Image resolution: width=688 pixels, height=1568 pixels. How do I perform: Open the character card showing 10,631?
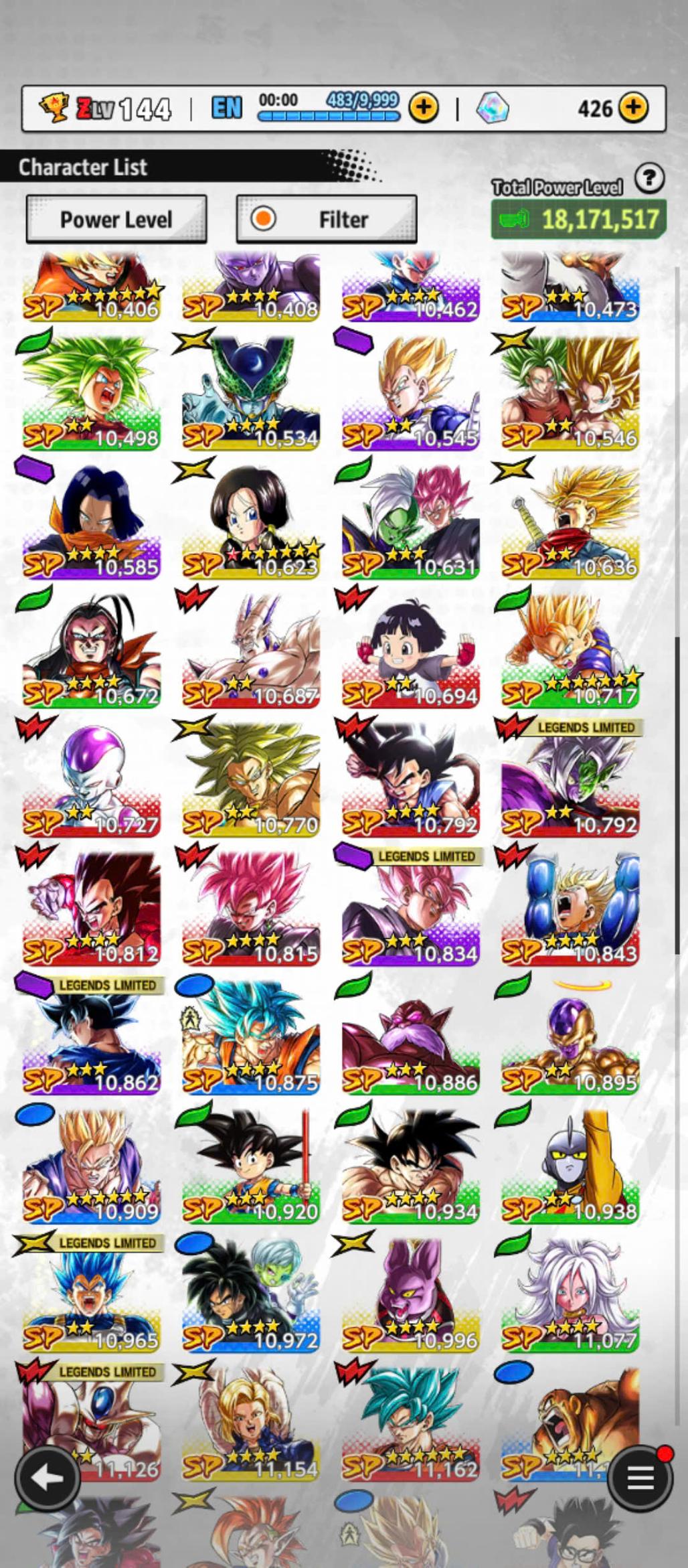410,522
